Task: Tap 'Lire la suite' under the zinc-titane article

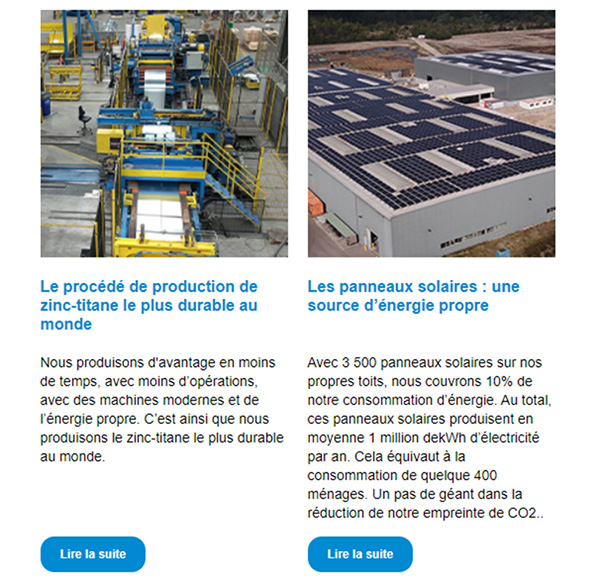Action: coord(93,553)
